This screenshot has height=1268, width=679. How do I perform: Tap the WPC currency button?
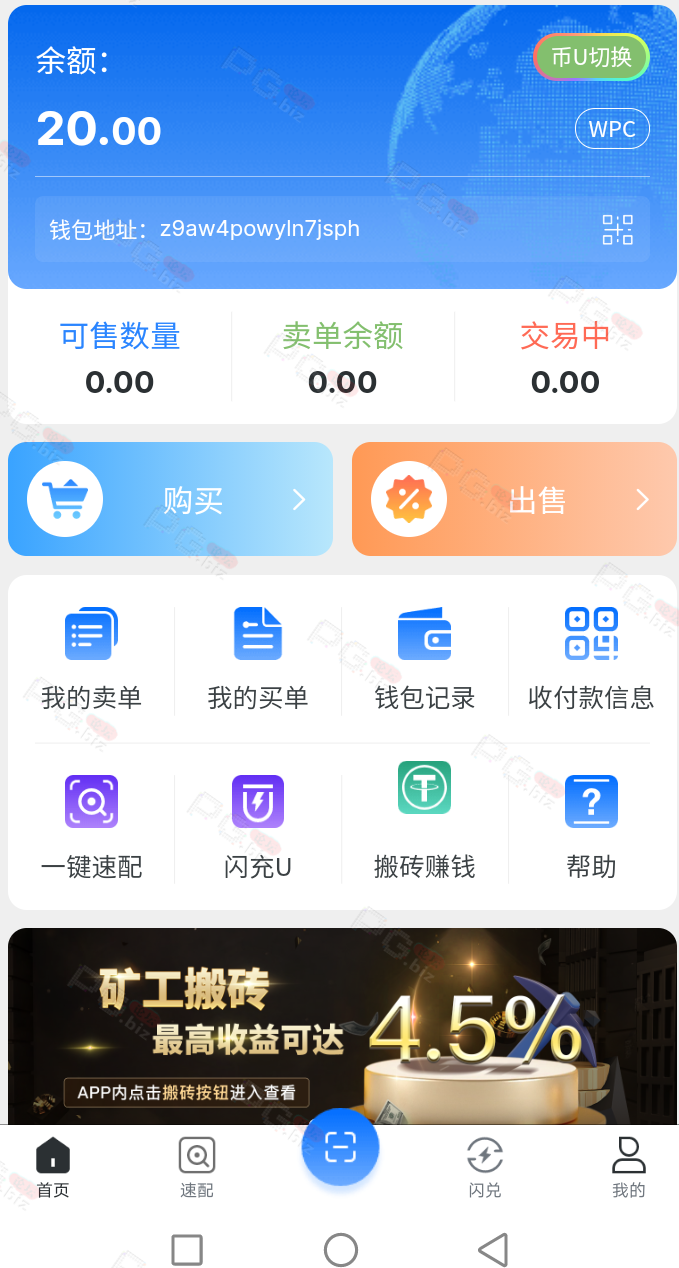[611, 129]
